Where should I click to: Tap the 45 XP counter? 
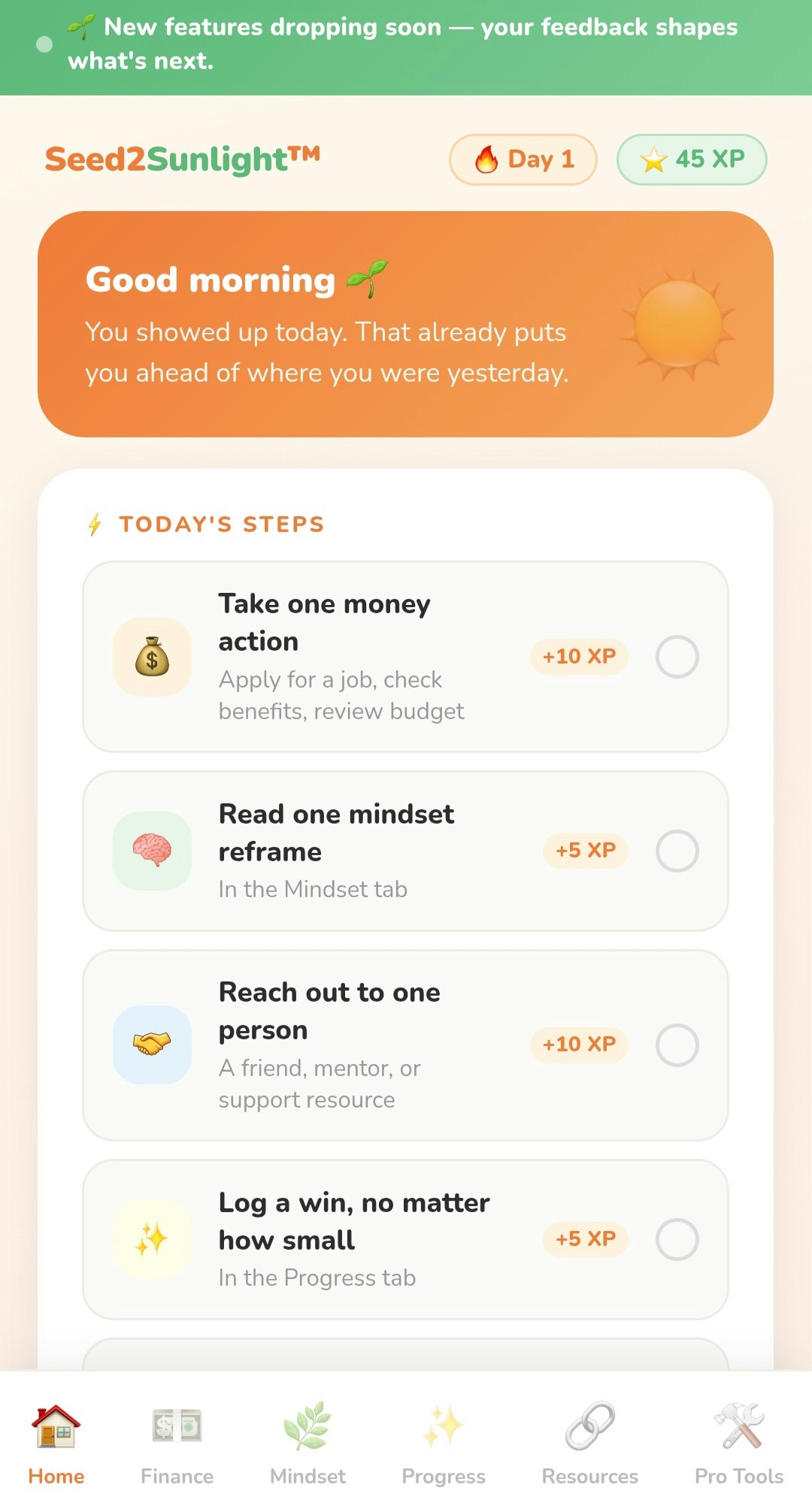691,159
